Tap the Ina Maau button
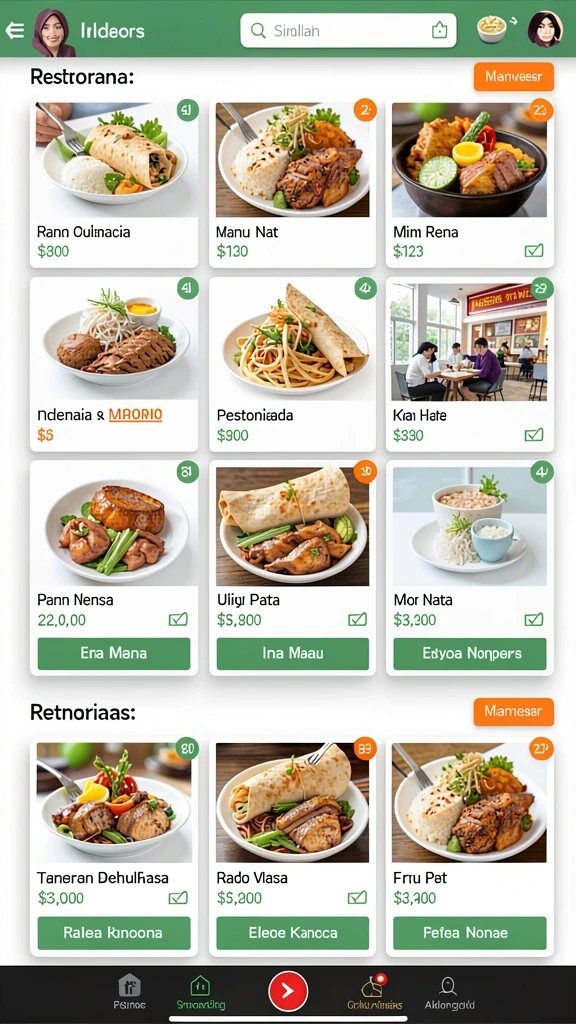The height and width of the screenshot is (1024, 576). pos(292,653)
